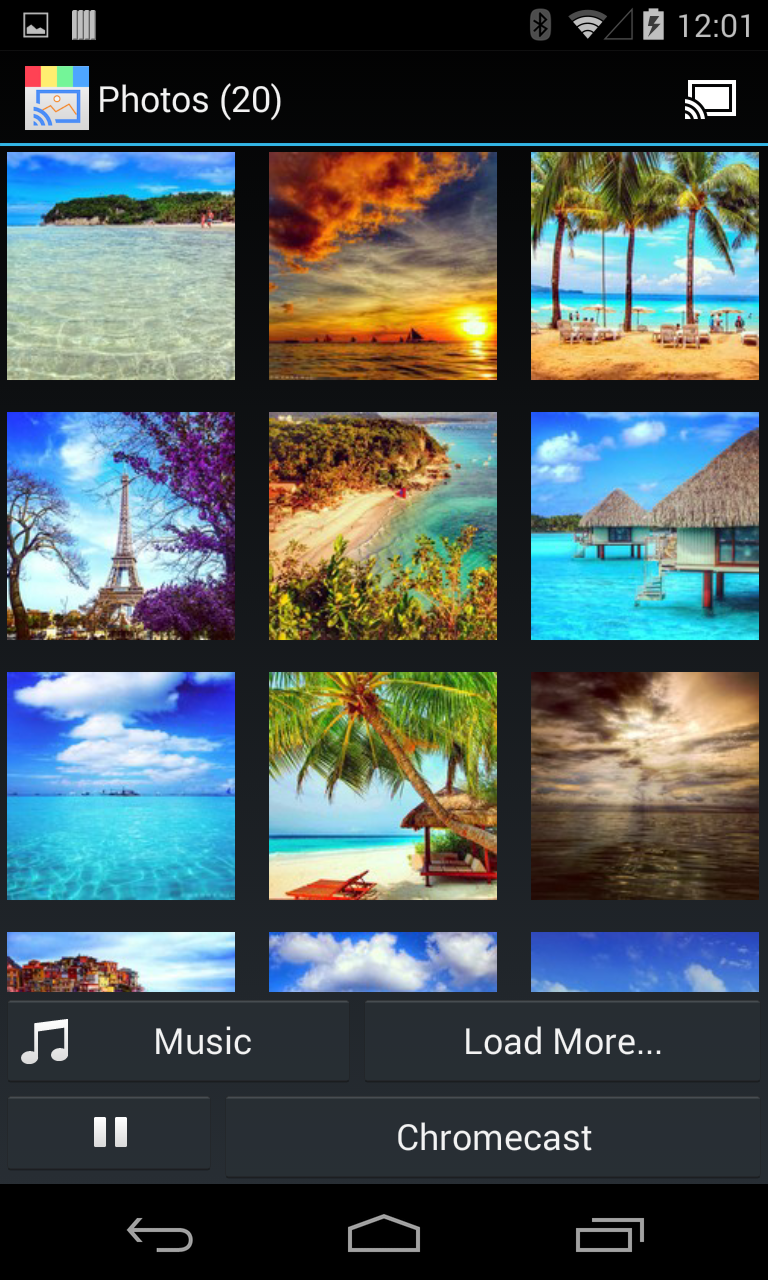Open recent apps
Viewport: 768px width, 1280px height.
click(x=610, y=1235)
